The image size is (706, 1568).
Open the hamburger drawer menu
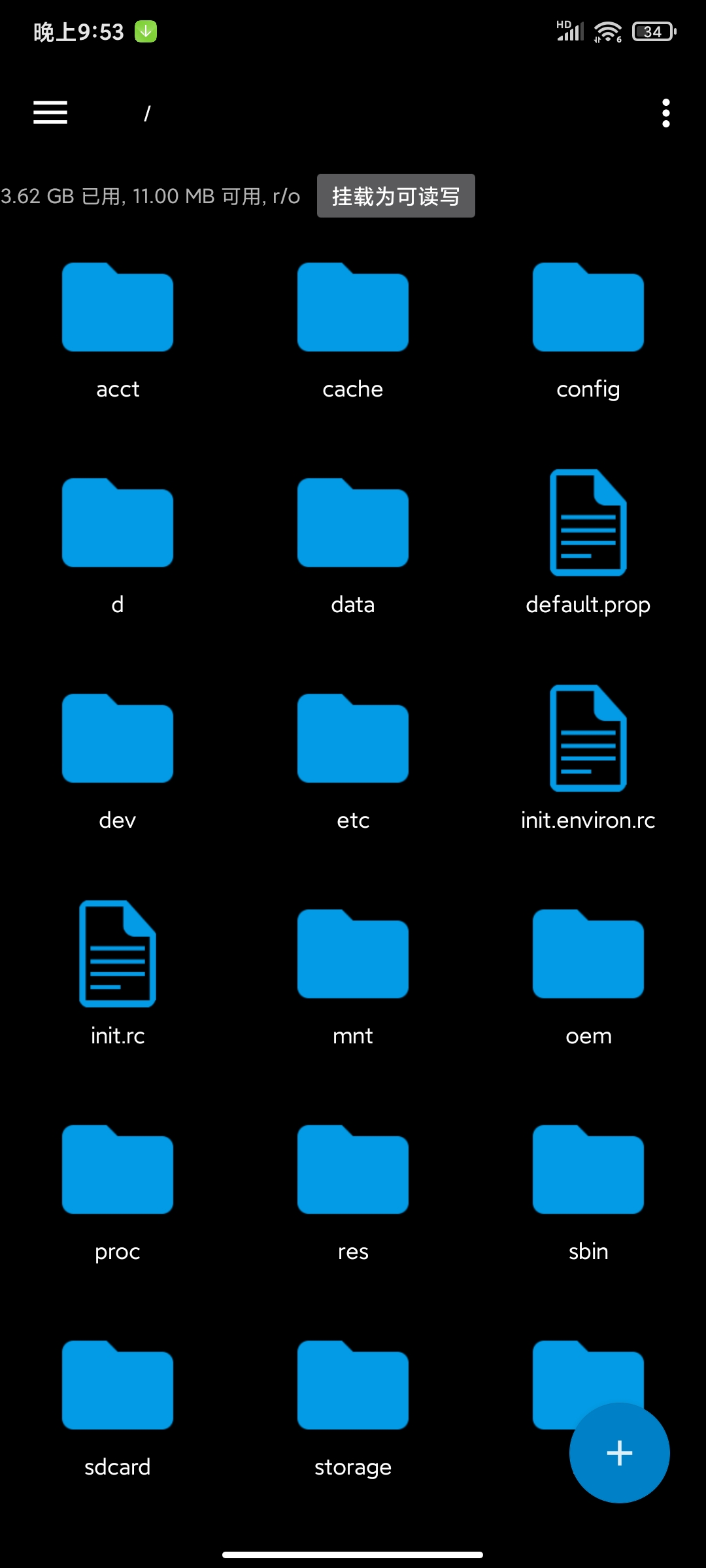tap(50, 112)
